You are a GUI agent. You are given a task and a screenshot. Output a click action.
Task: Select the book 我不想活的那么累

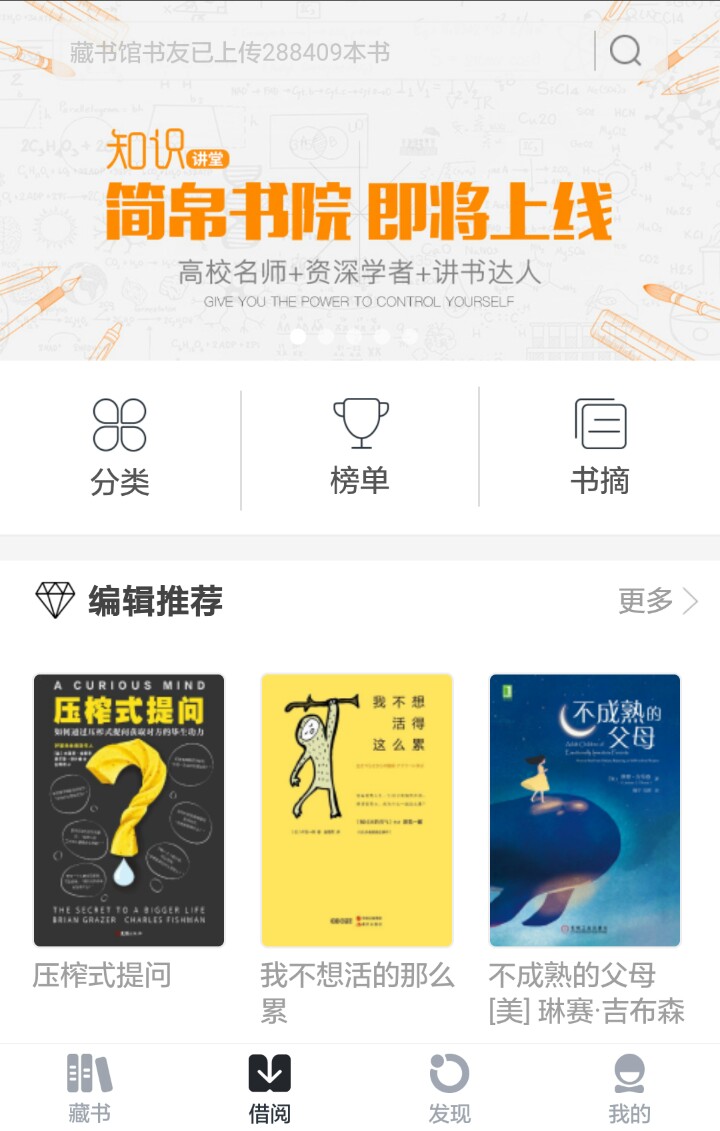point(357,810)
